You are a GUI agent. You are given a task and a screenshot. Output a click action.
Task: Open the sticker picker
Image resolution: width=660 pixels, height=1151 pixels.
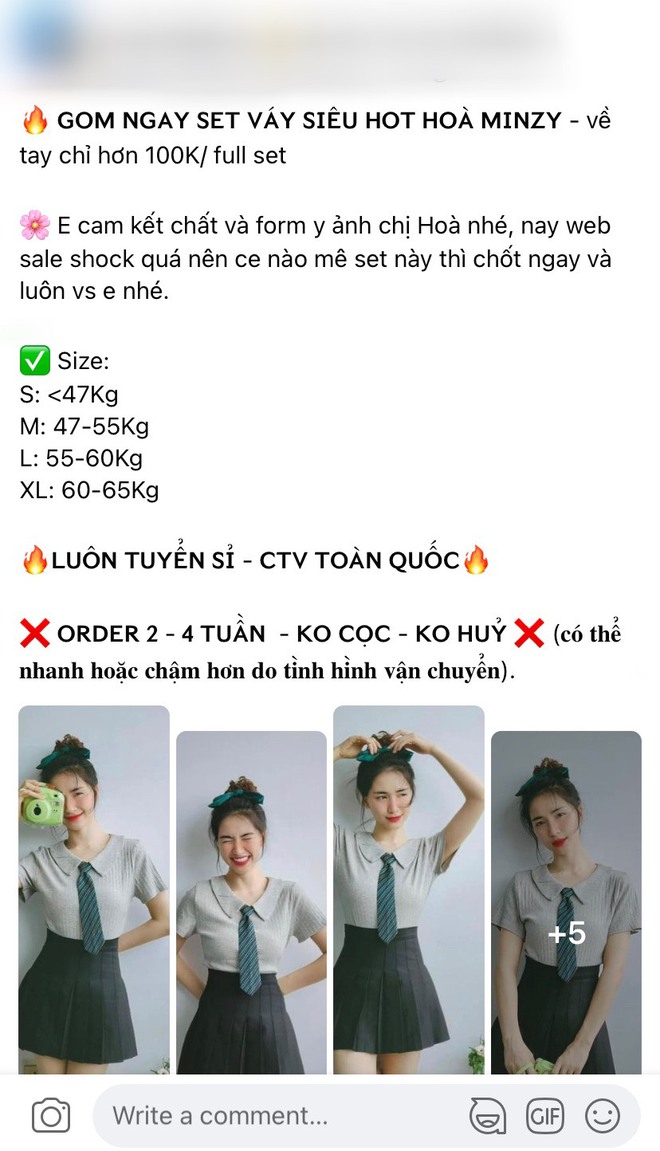[486, 1115]
